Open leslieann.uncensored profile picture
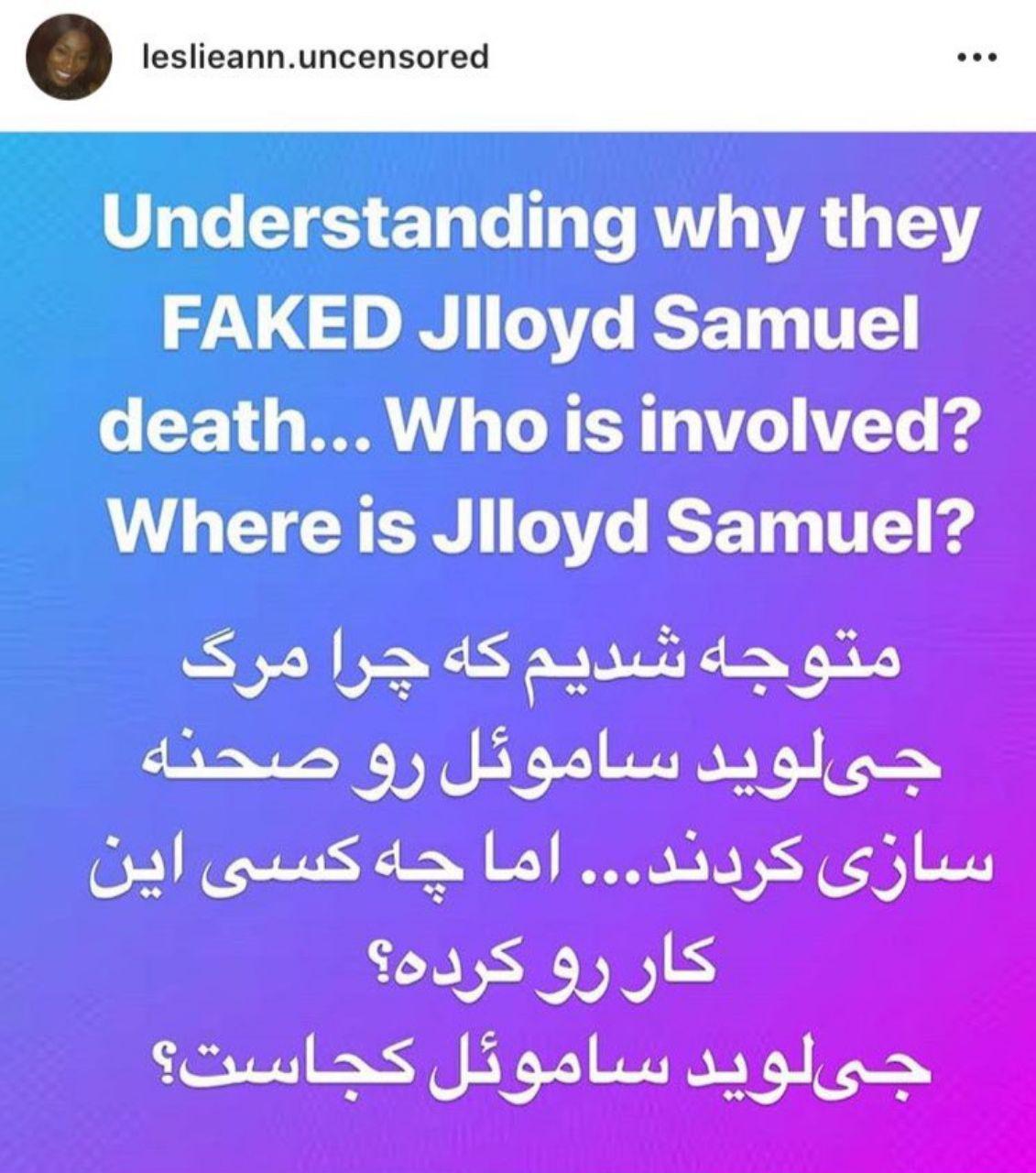The image size is (1036, 1173). point(69,58)
